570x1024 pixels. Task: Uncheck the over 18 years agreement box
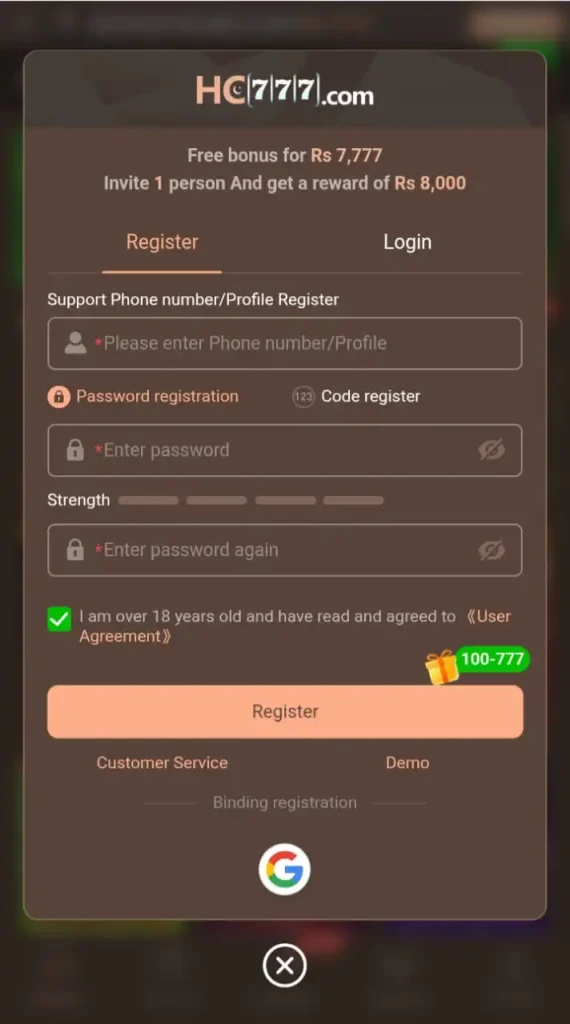59,619
